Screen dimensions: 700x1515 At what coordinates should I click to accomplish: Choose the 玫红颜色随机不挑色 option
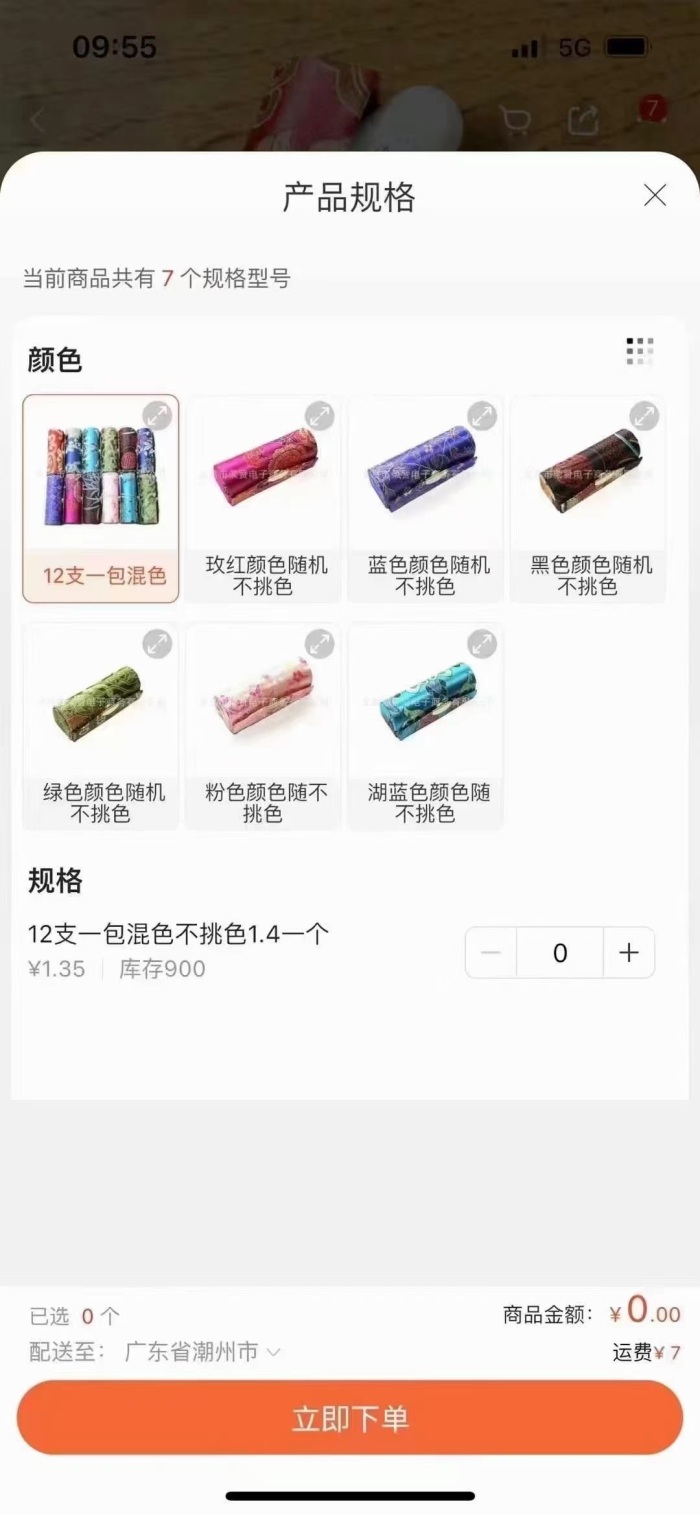click(263, 499)
